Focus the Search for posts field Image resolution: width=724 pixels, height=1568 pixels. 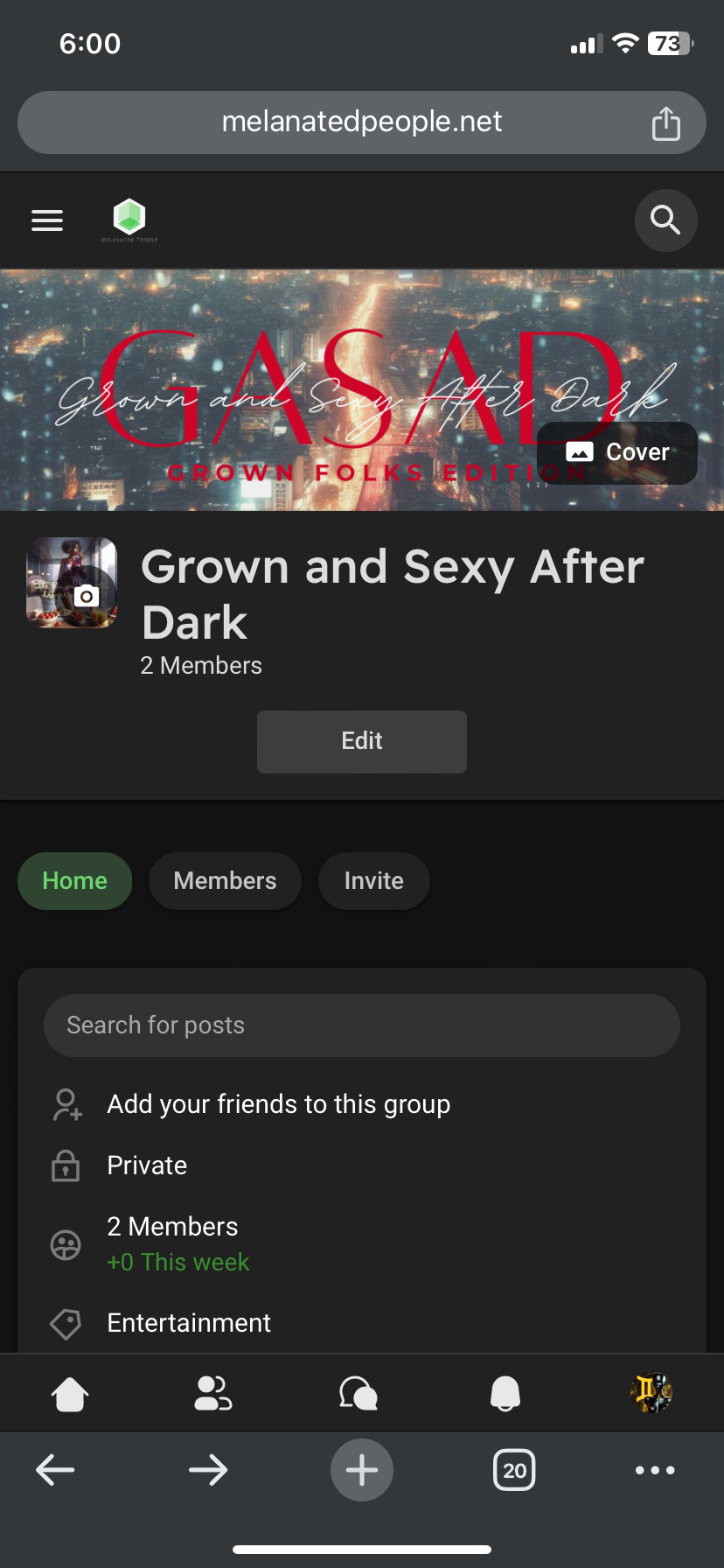click(361, 1025)
